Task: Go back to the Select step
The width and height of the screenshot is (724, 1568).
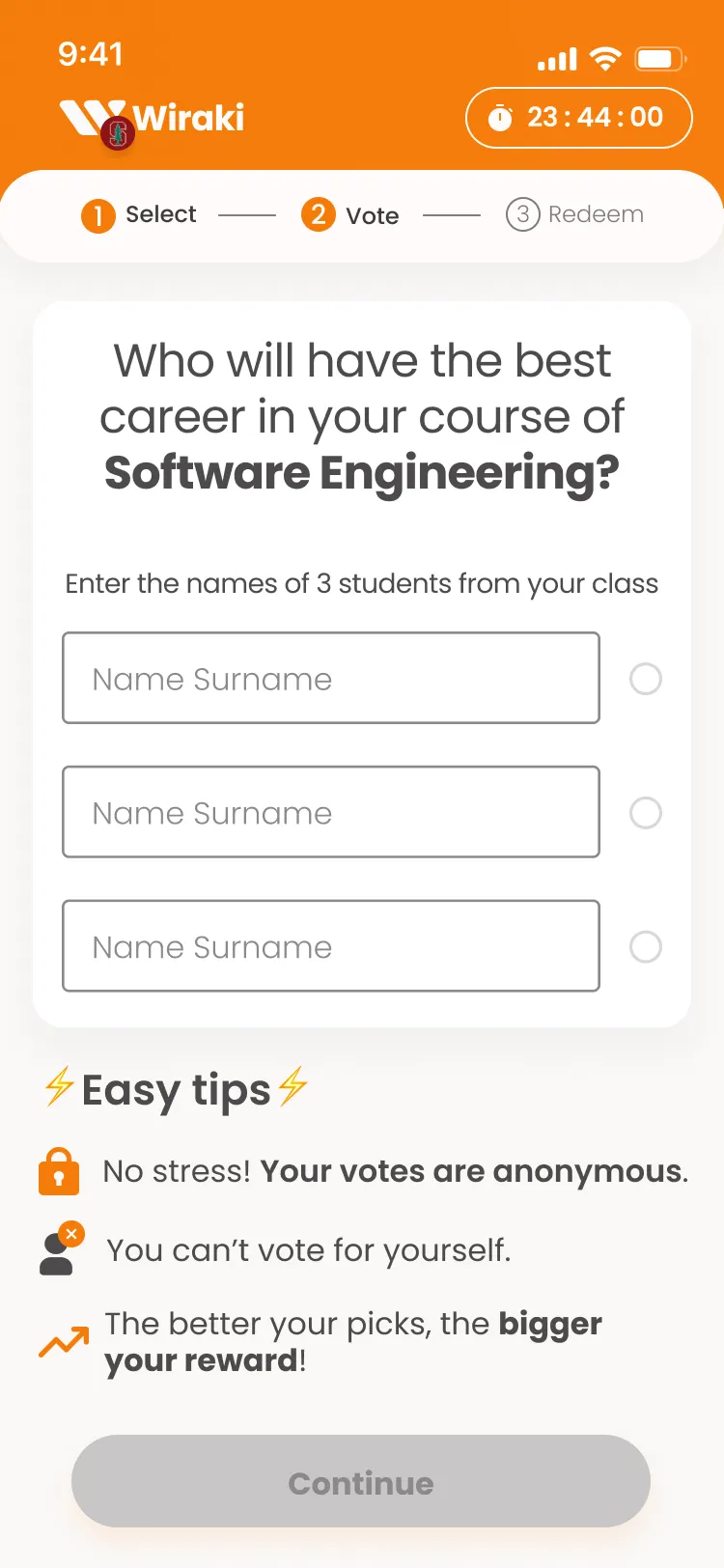Action: pos(139,214)
